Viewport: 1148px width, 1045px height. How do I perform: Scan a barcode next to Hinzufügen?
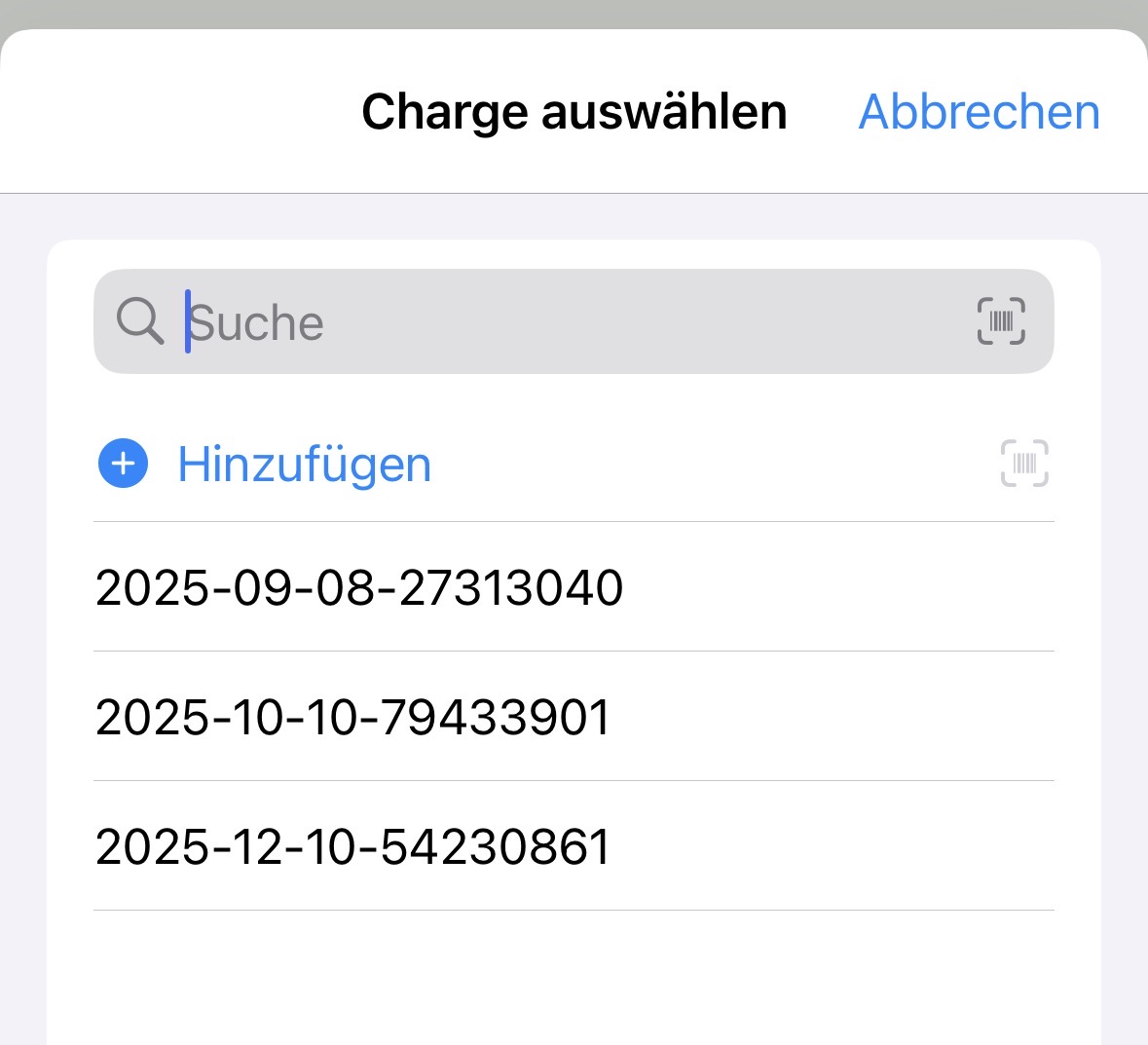1024,464
